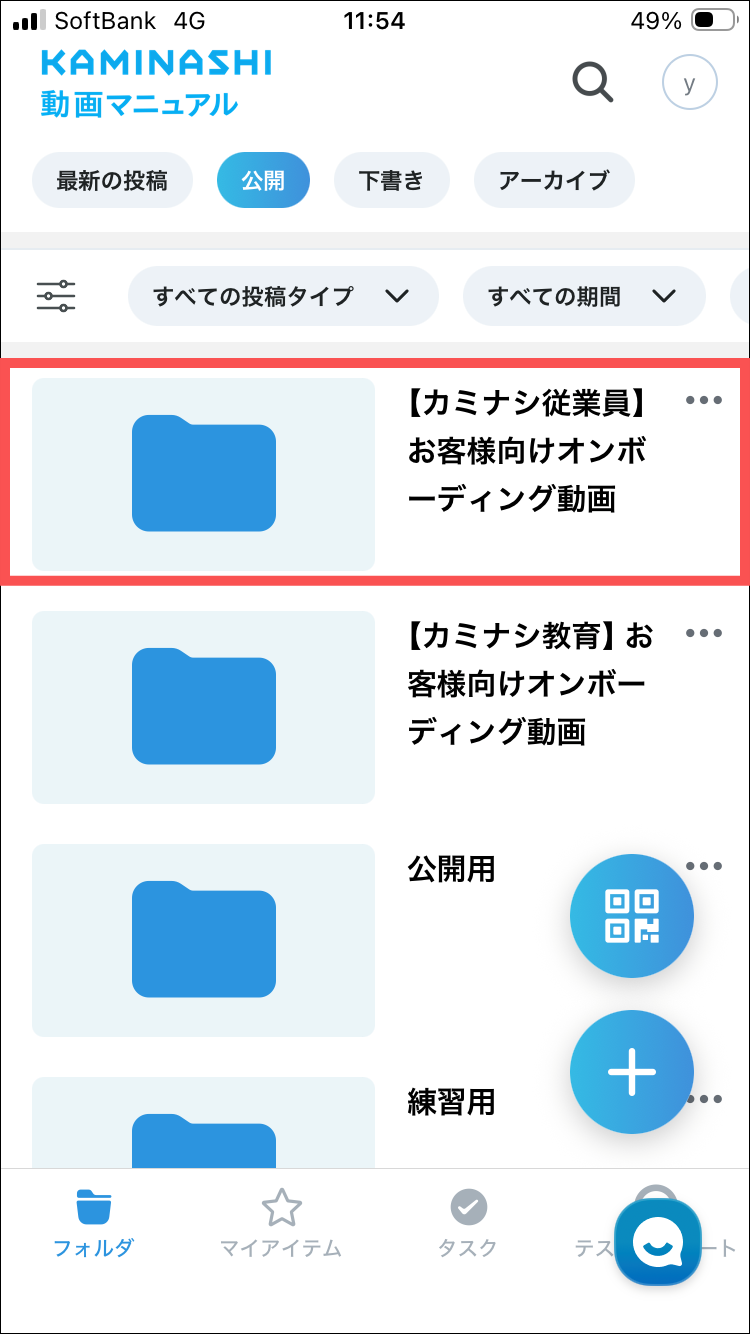Tap the QR code scanner button
750x1334 pixels.
pos(631,915)
